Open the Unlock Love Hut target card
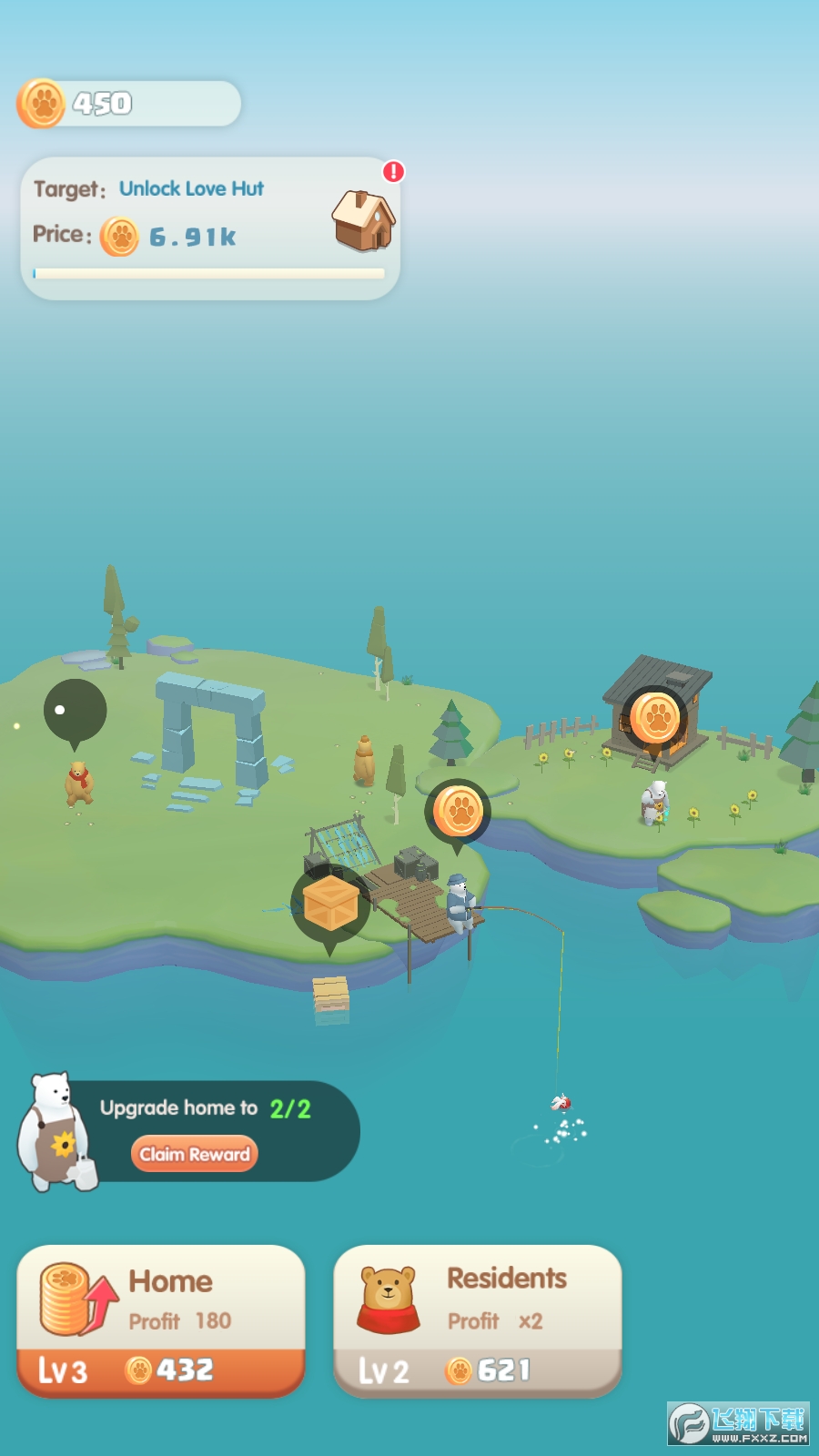Screen dimensions: 819x1456 tap(210, 227)
